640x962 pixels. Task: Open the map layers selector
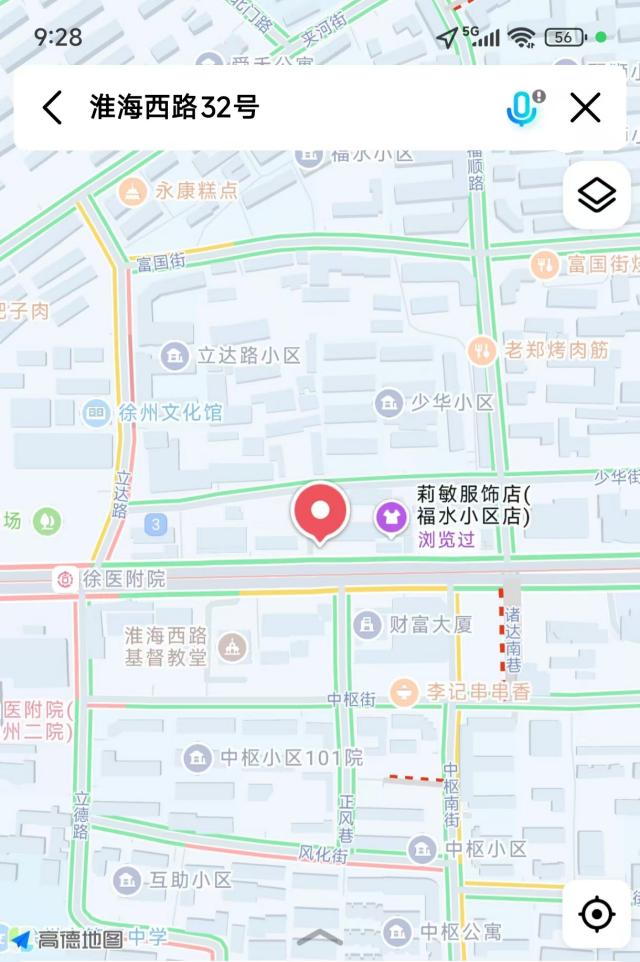point(596,195)
